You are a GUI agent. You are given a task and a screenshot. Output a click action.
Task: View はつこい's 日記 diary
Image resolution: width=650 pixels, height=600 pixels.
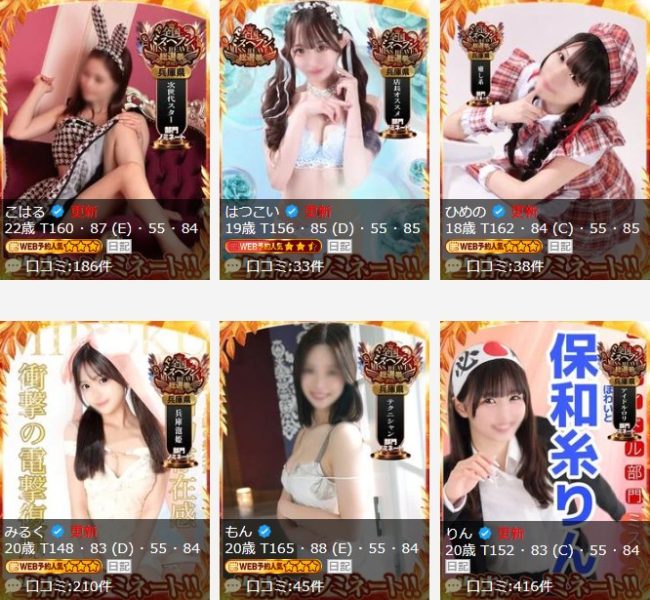[x=336, y=246]
